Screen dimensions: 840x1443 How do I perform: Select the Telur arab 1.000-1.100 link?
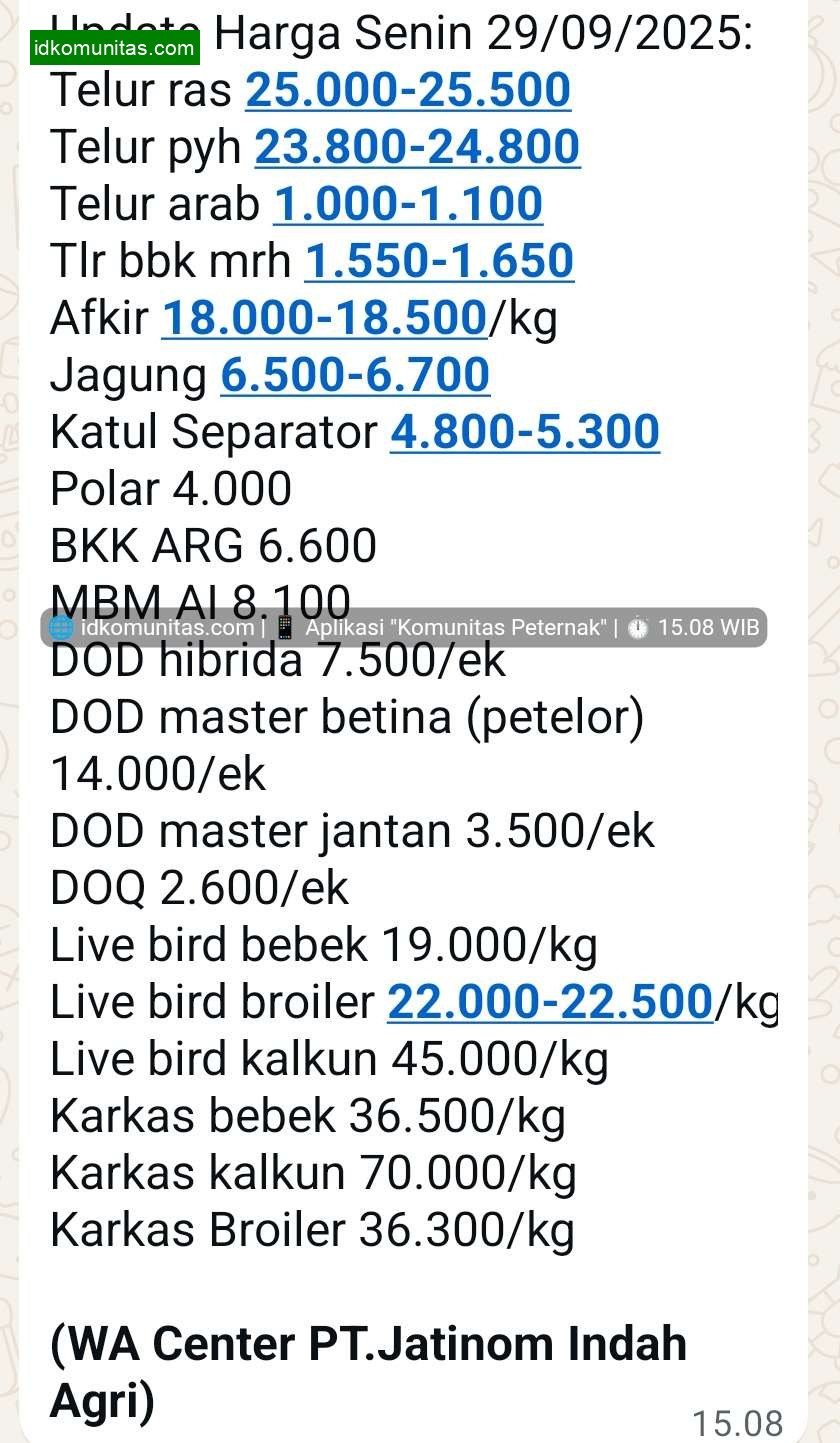pos(408,204)
